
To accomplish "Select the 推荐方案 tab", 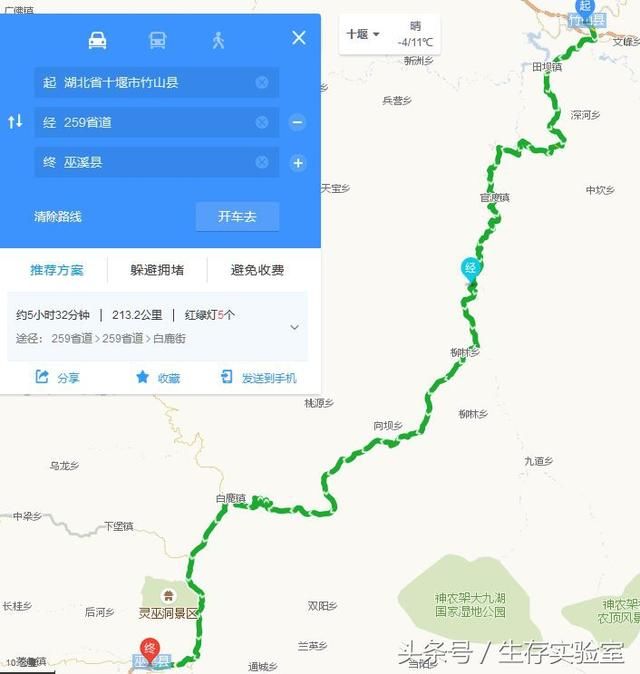I will coord(56,270).
